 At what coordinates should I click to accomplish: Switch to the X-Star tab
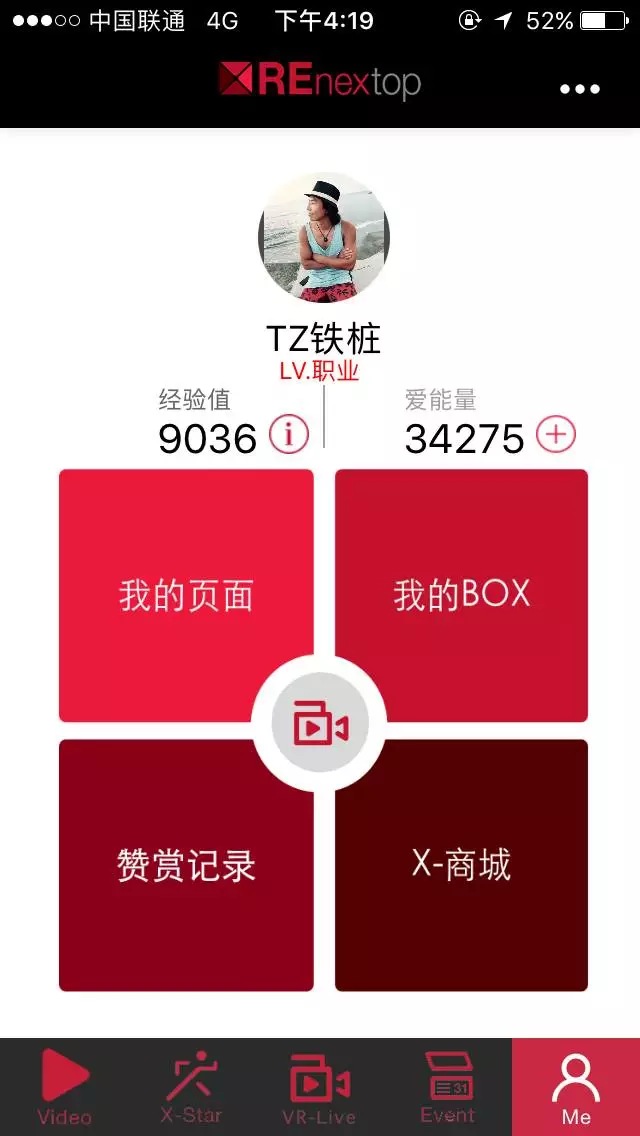tap(191, 1087)
